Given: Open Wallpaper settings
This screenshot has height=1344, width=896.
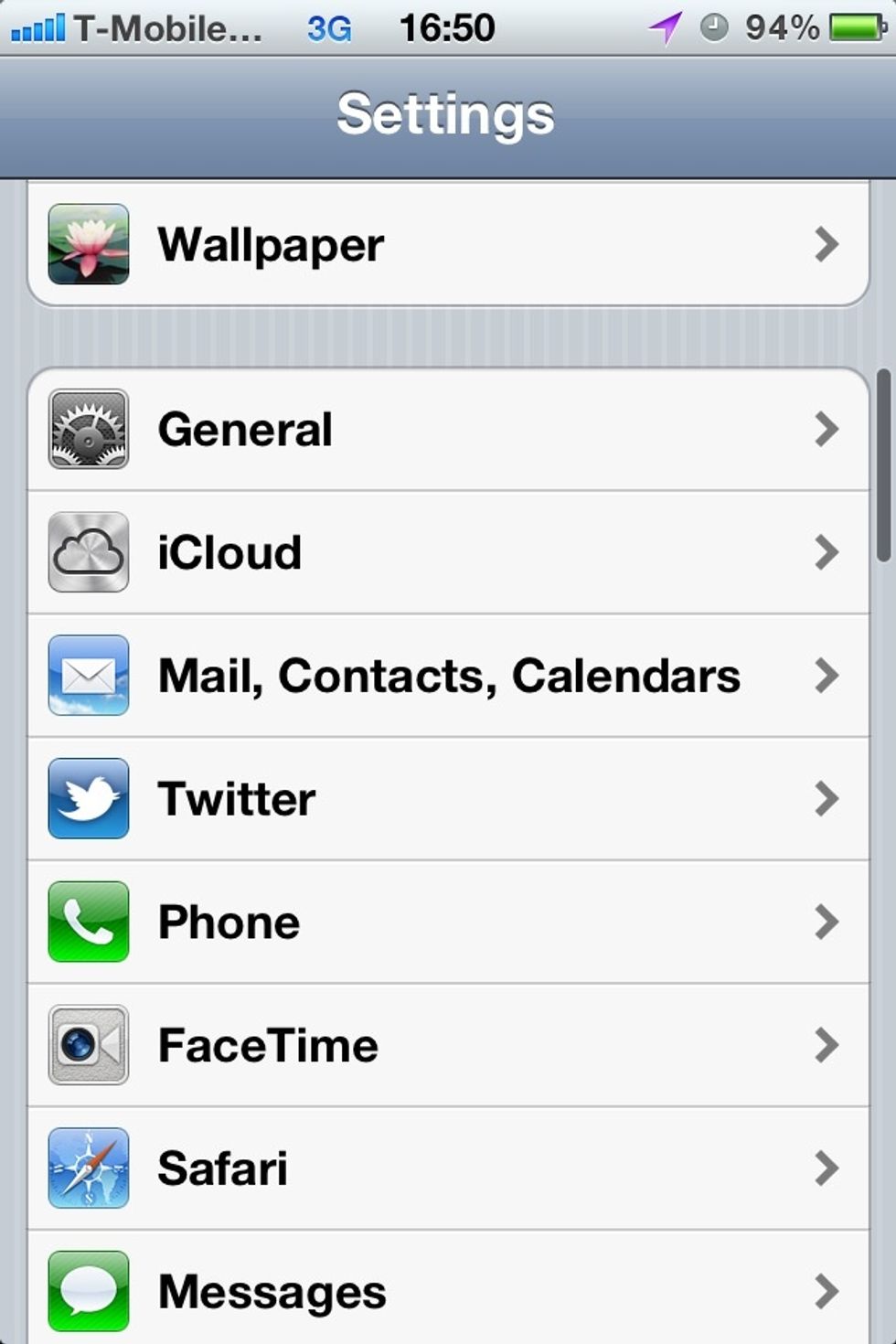Looking at the screenshot, I should (x=448, y=244).
